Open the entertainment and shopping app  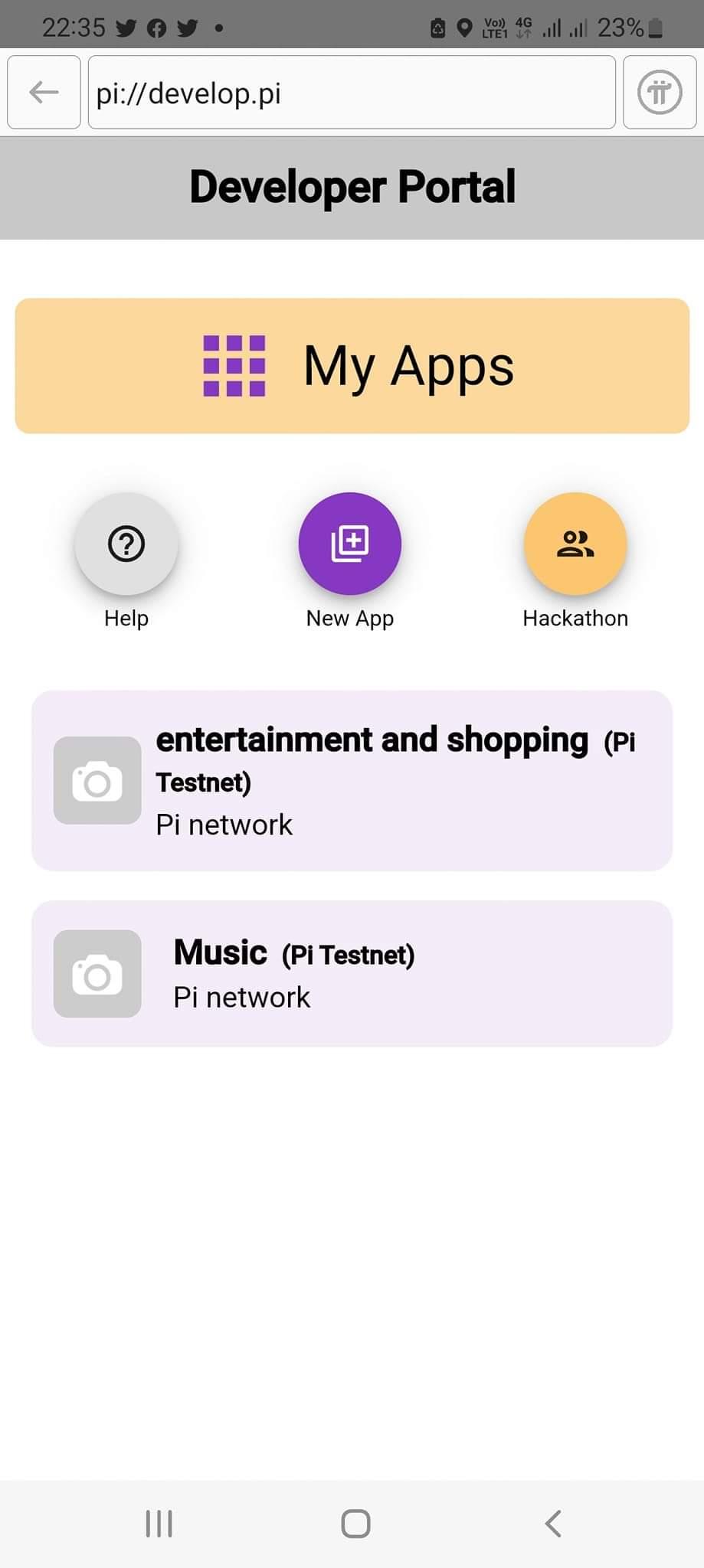[x=352, y=780]
